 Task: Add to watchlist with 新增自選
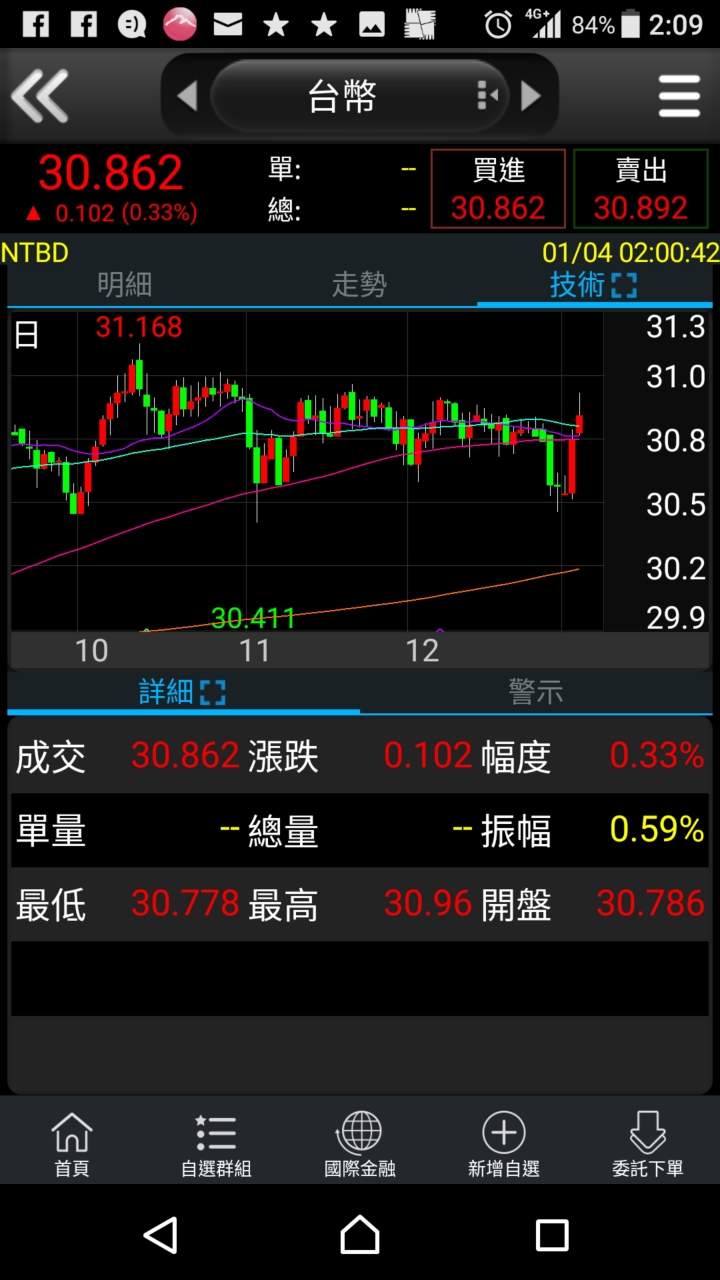504,1144
